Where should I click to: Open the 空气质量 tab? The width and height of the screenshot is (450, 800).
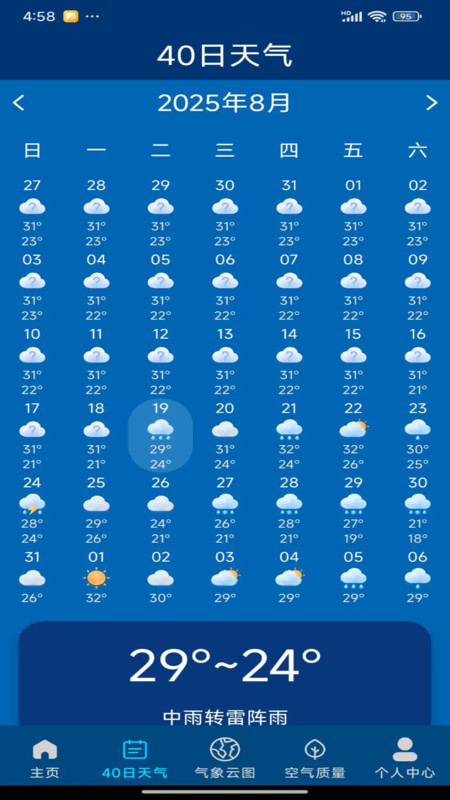[315, 759]
